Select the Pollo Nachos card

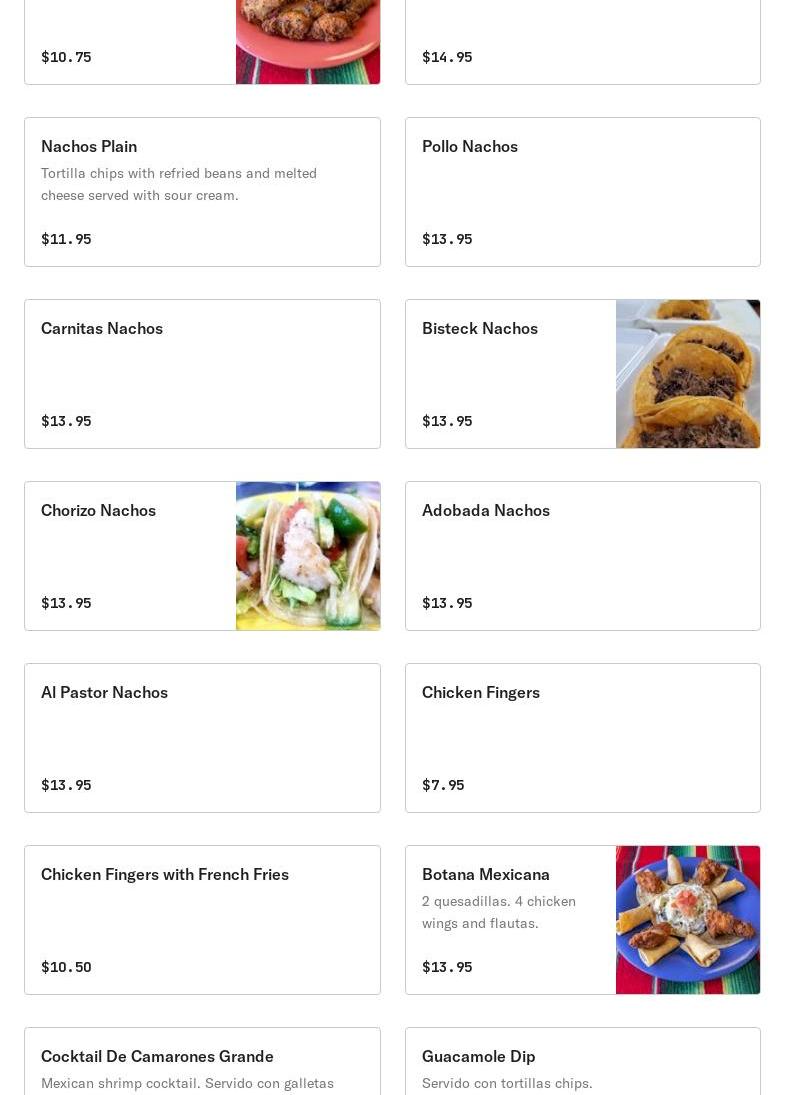point(582,192)
